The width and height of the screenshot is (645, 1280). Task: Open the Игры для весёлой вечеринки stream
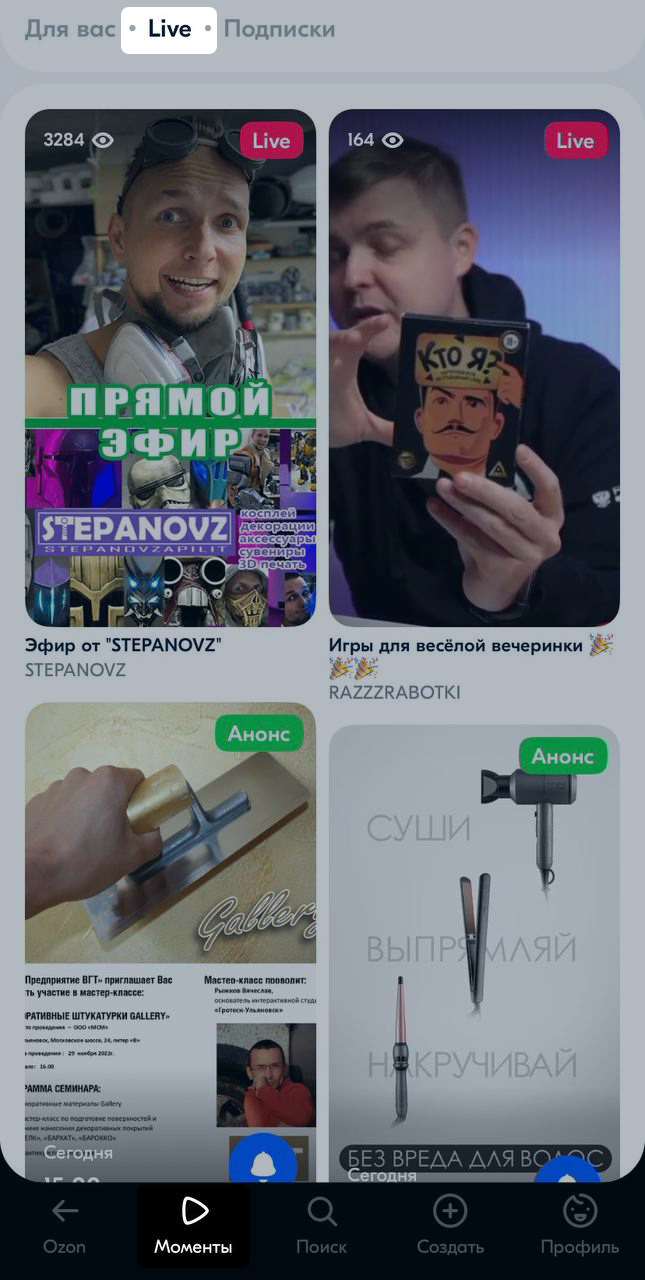[474, 368]
